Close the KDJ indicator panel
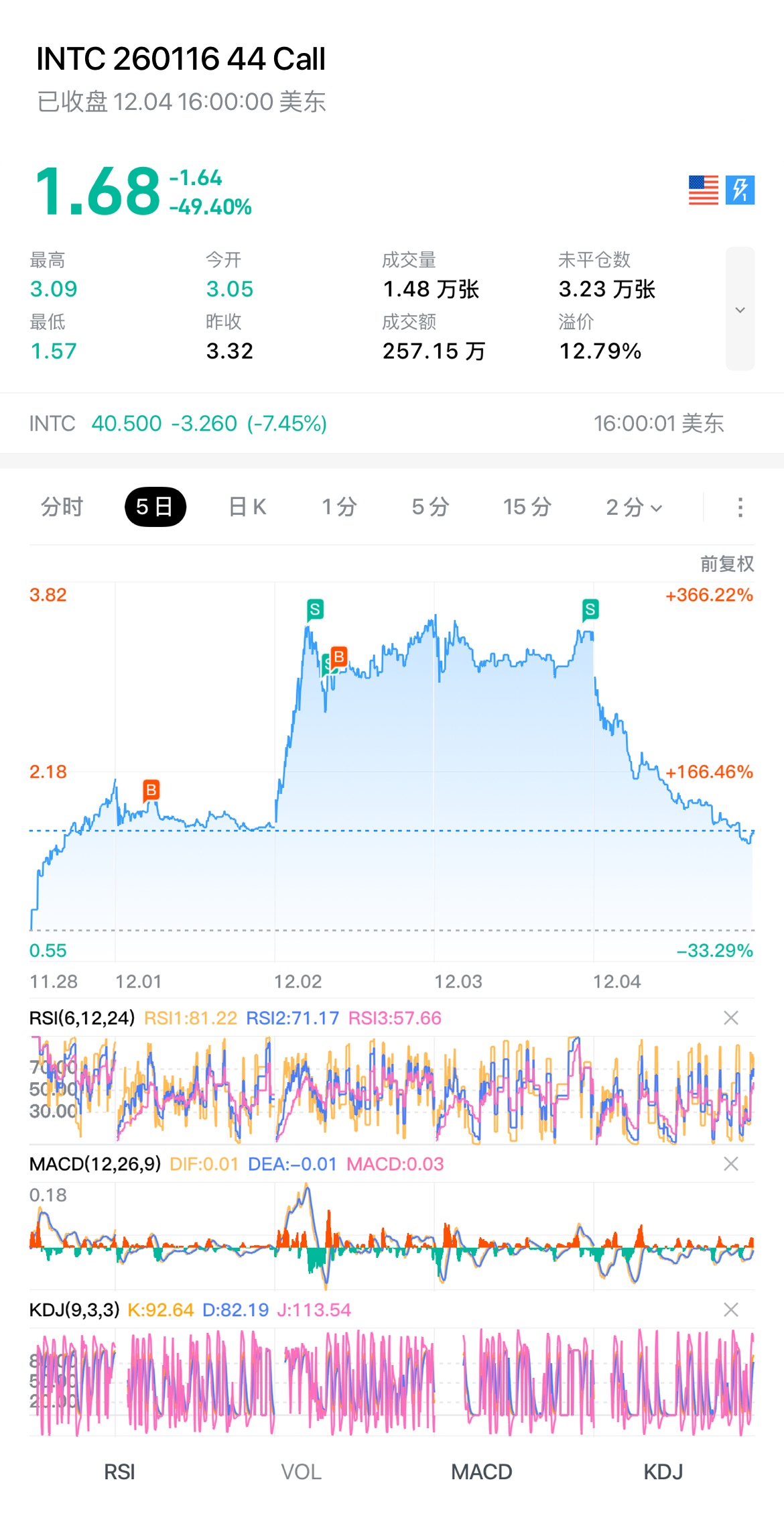The height and width of the screenshot is (1514, 784). pyautogui.click(x=731, y=1309)
